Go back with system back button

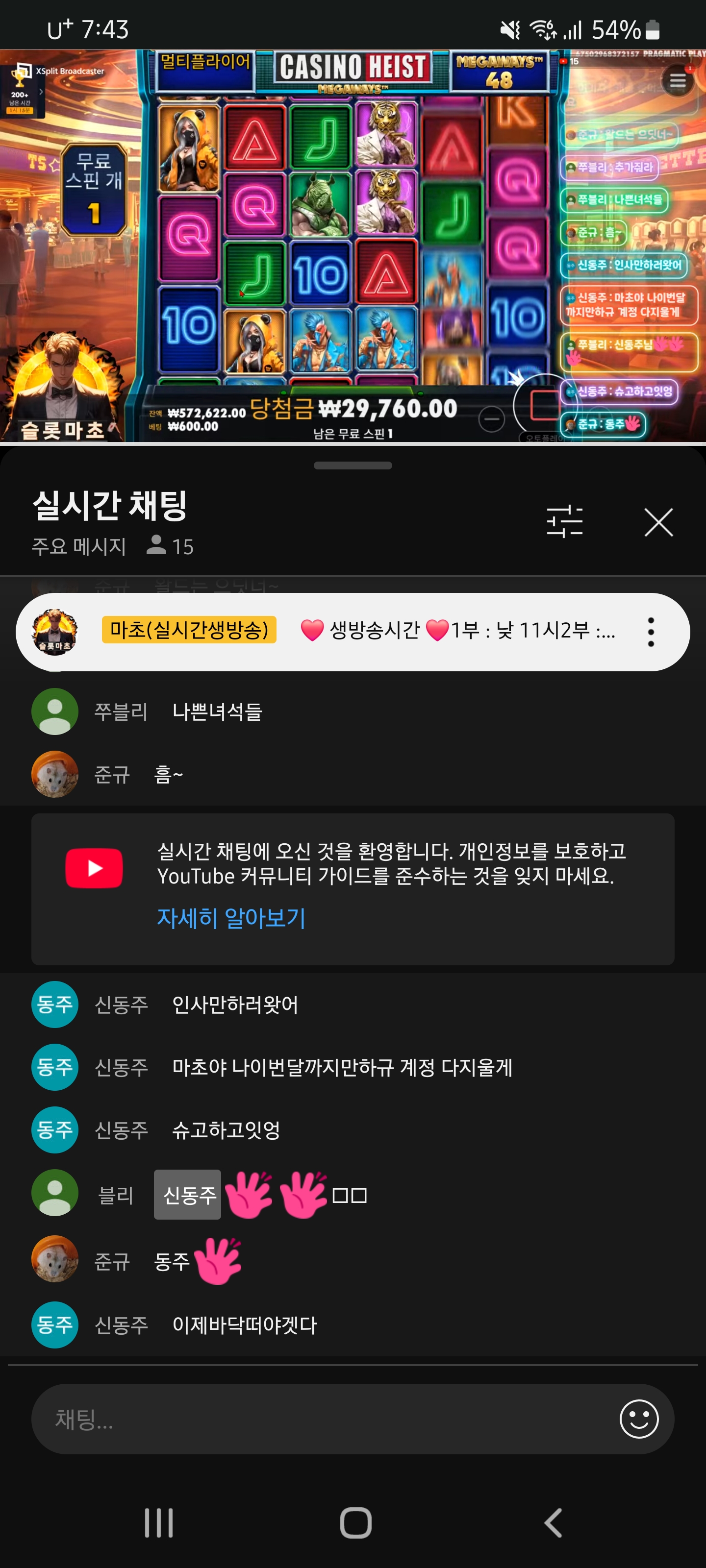[x=553, y=1523]
